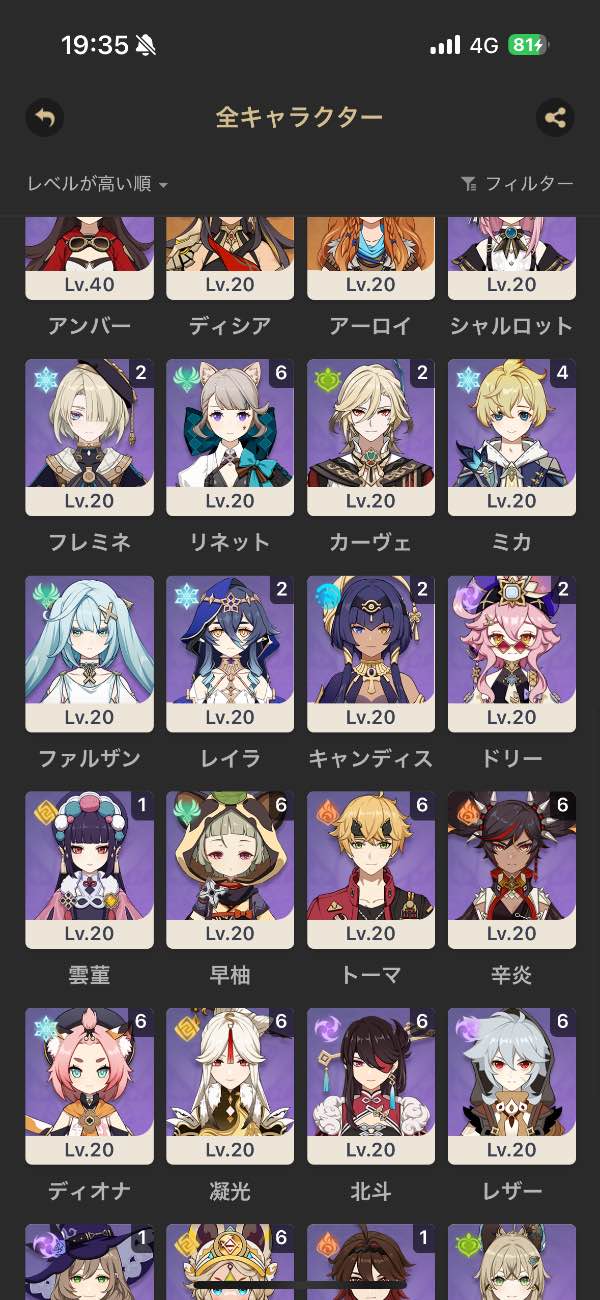
Task: Open ミカ character card
Action: click(512, 437)
